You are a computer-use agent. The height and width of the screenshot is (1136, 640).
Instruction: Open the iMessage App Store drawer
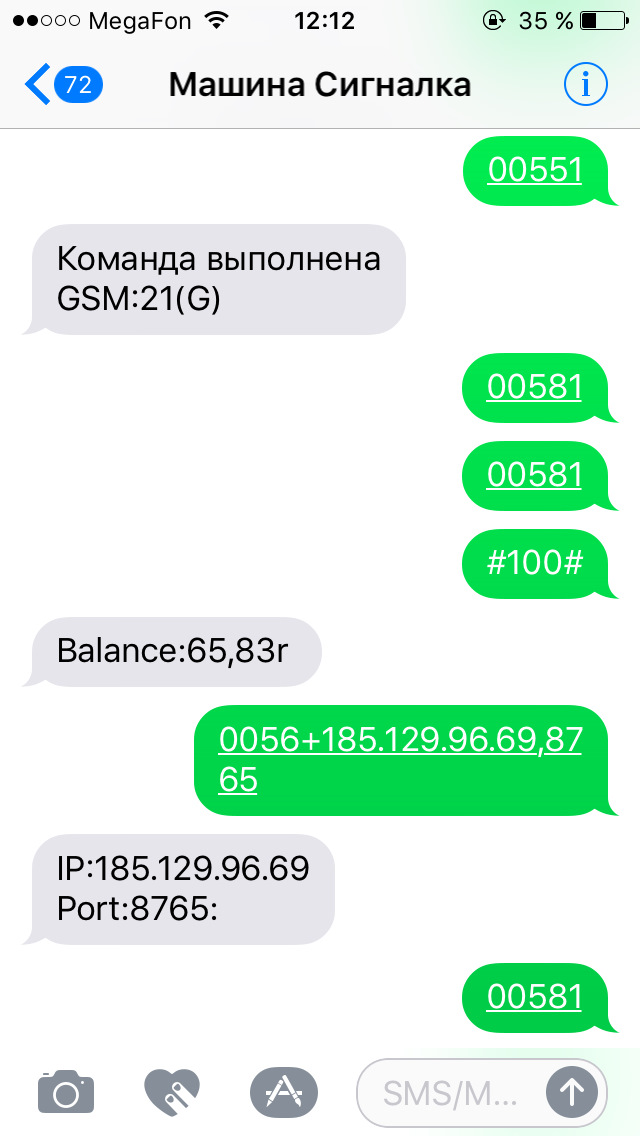[x=283, y=1091]
